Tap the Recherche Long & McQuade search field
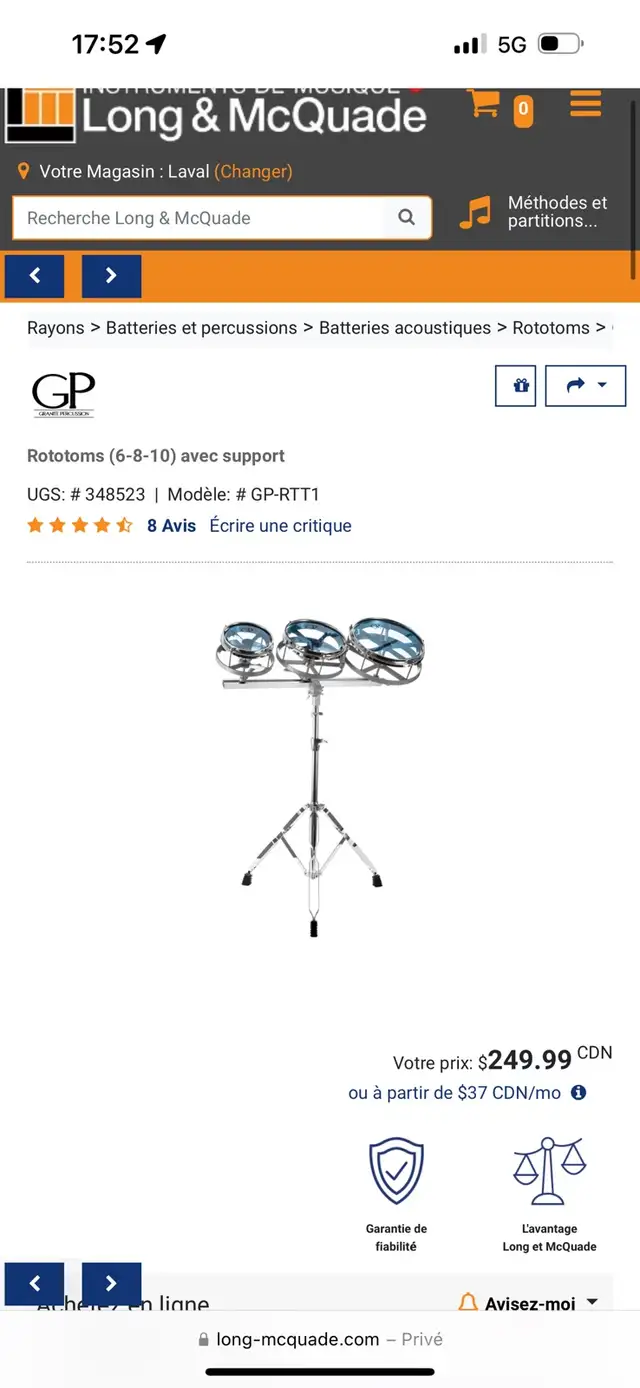 click(x=200, y=218)
